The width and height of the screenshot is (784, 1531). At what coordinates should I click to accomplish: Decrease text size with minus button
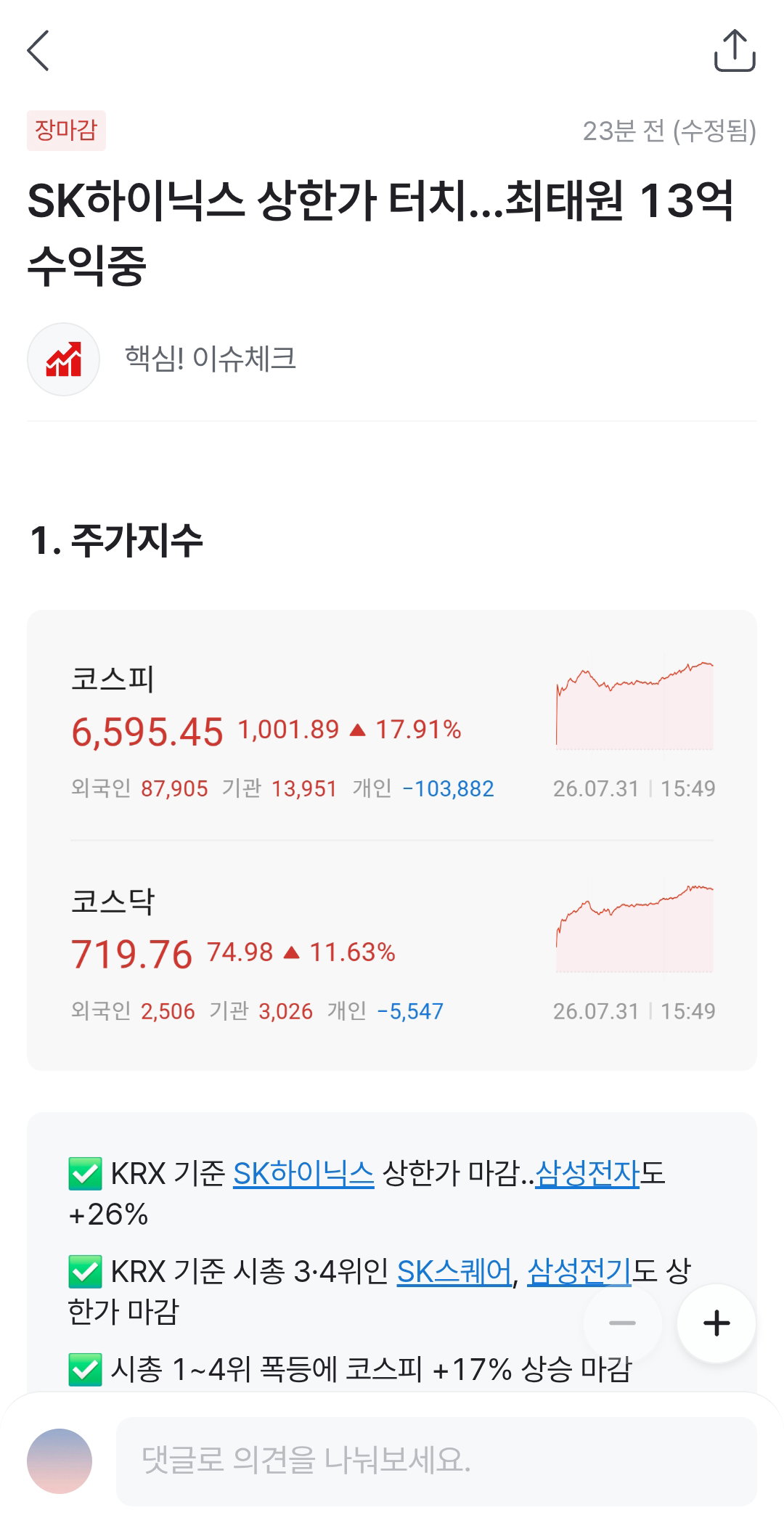(622, 1323)
